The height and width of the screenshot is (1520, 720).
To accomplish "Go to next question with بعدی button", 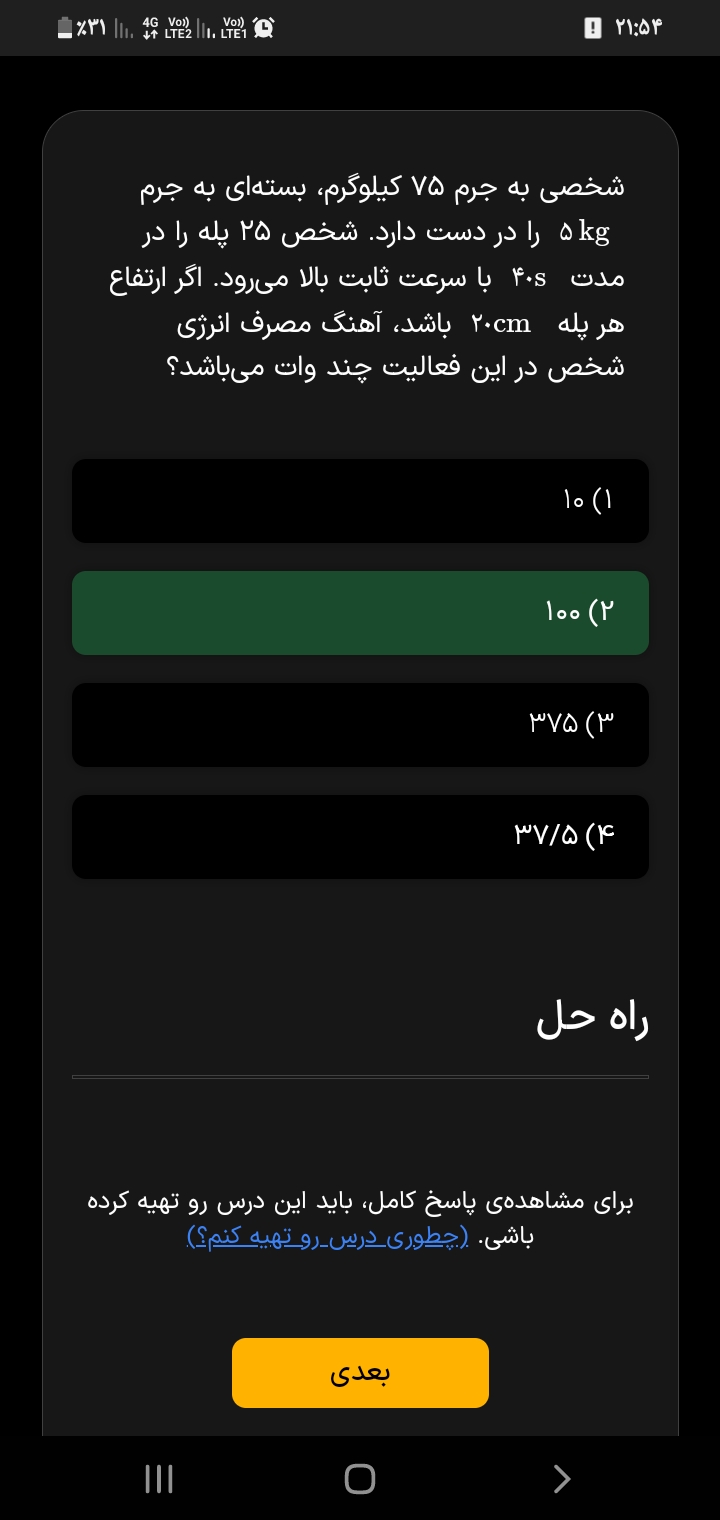I will 360,1373.
